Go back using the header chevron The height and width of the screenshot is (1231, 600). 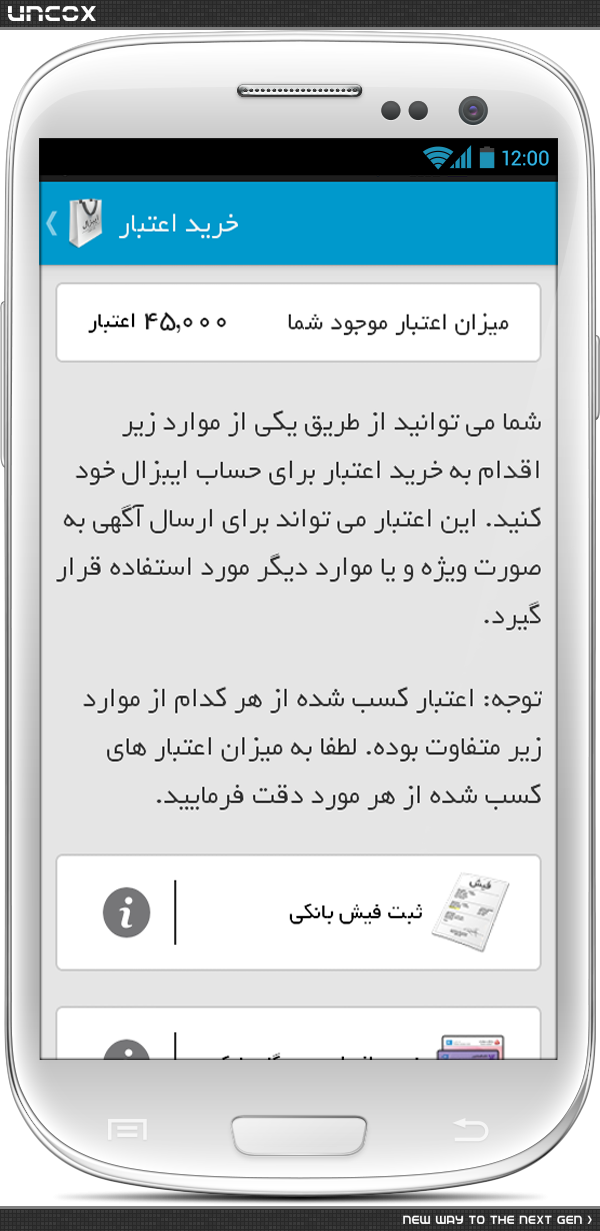pyautogui.click(x=52, y=223)
